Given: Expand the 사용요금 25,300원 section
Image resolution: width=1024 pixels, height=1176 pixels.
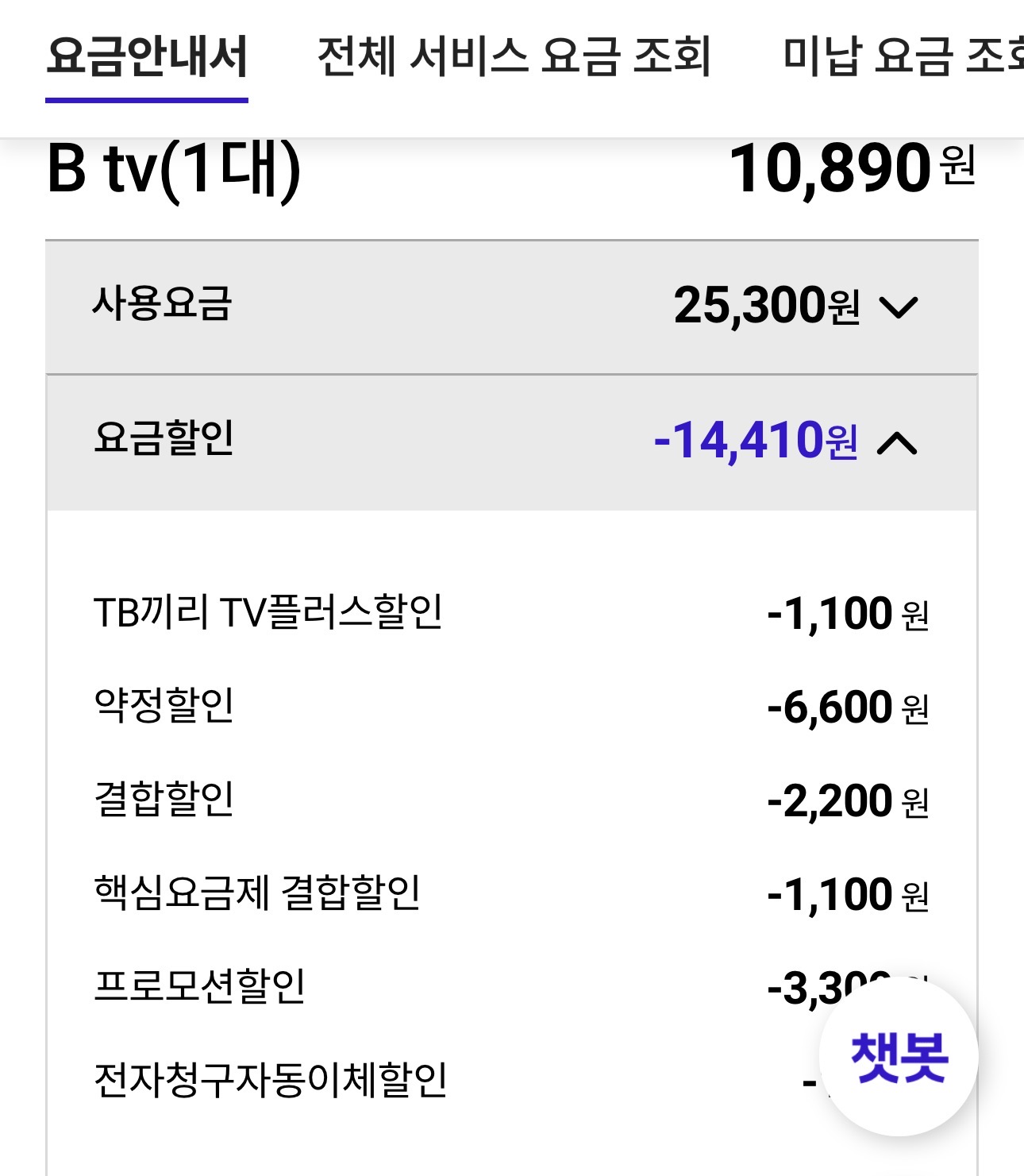Looking at the screenshot, I should pos(512,307).
